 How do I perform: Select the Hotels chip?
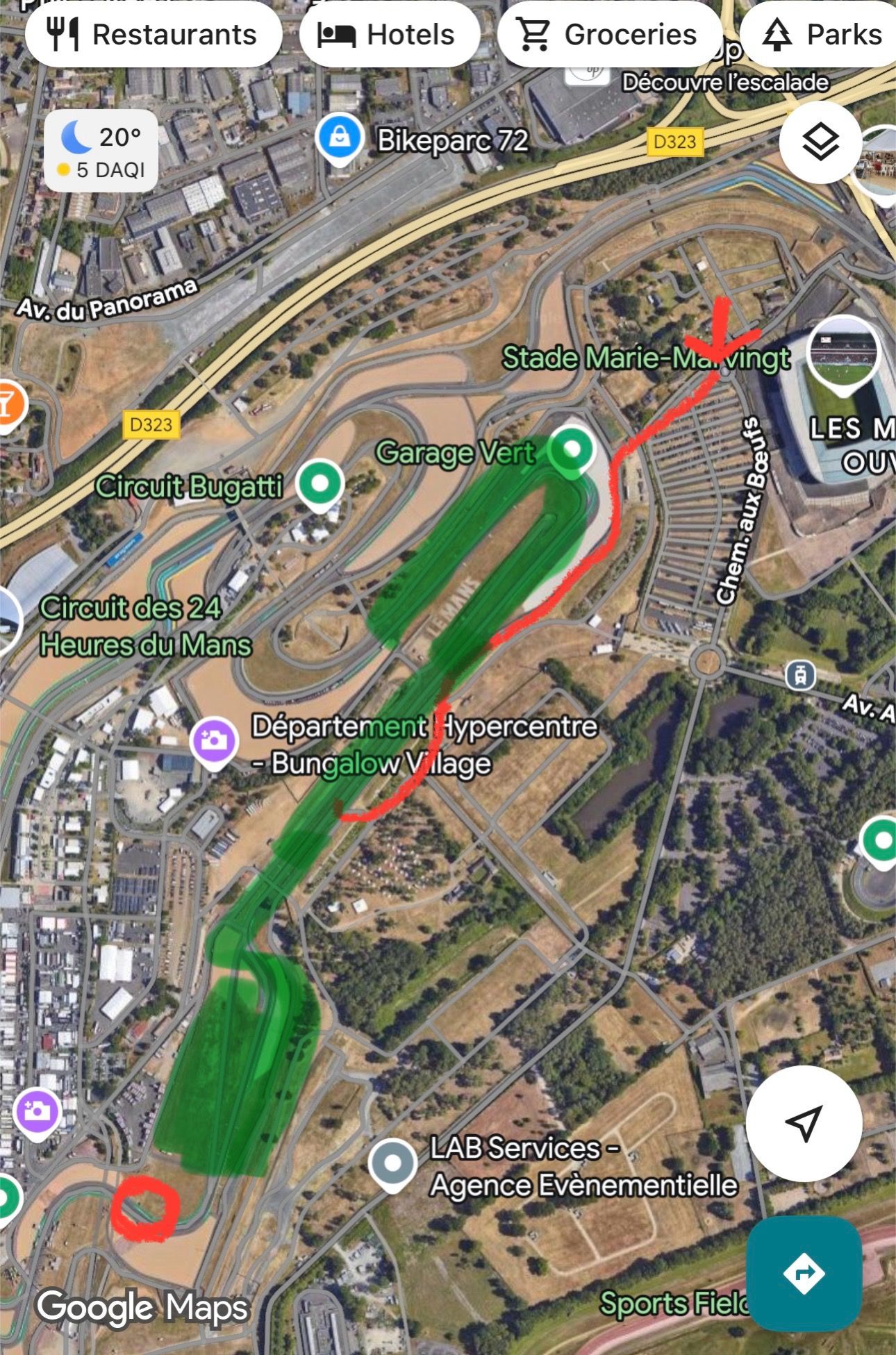coord(388,35)
